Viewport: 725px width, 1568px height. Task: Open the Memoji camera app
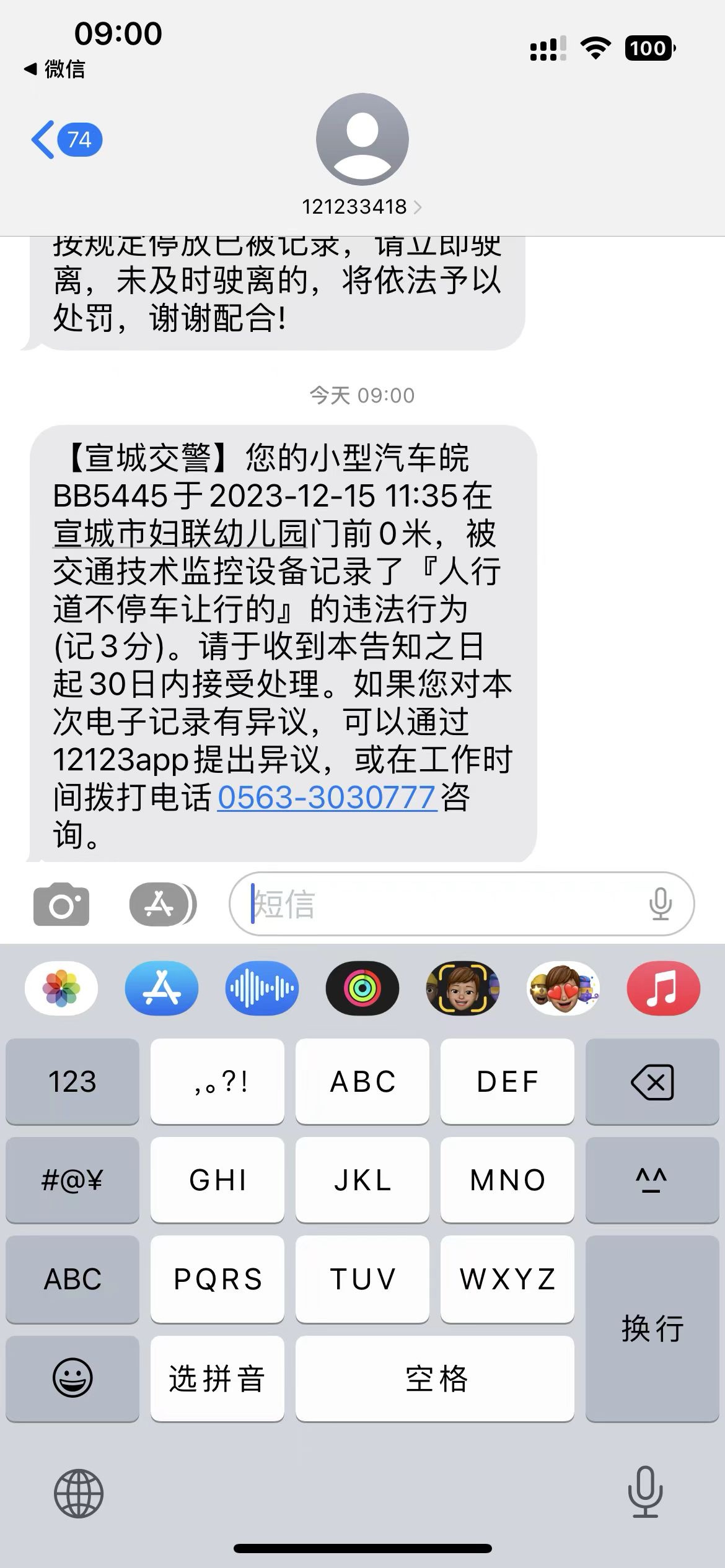coord(462,988)
